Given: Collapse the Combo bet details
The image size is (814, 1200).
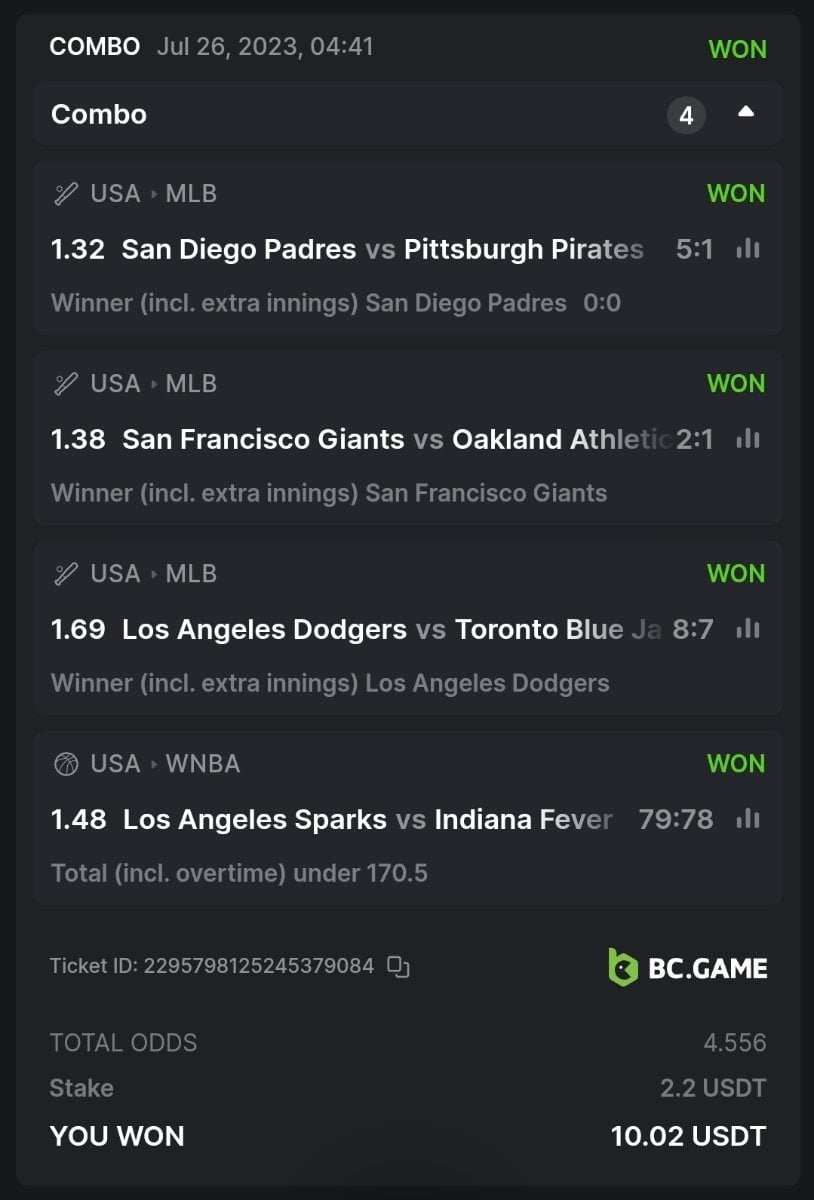Looking at the screenshot, I should click(x=745, y=113).
